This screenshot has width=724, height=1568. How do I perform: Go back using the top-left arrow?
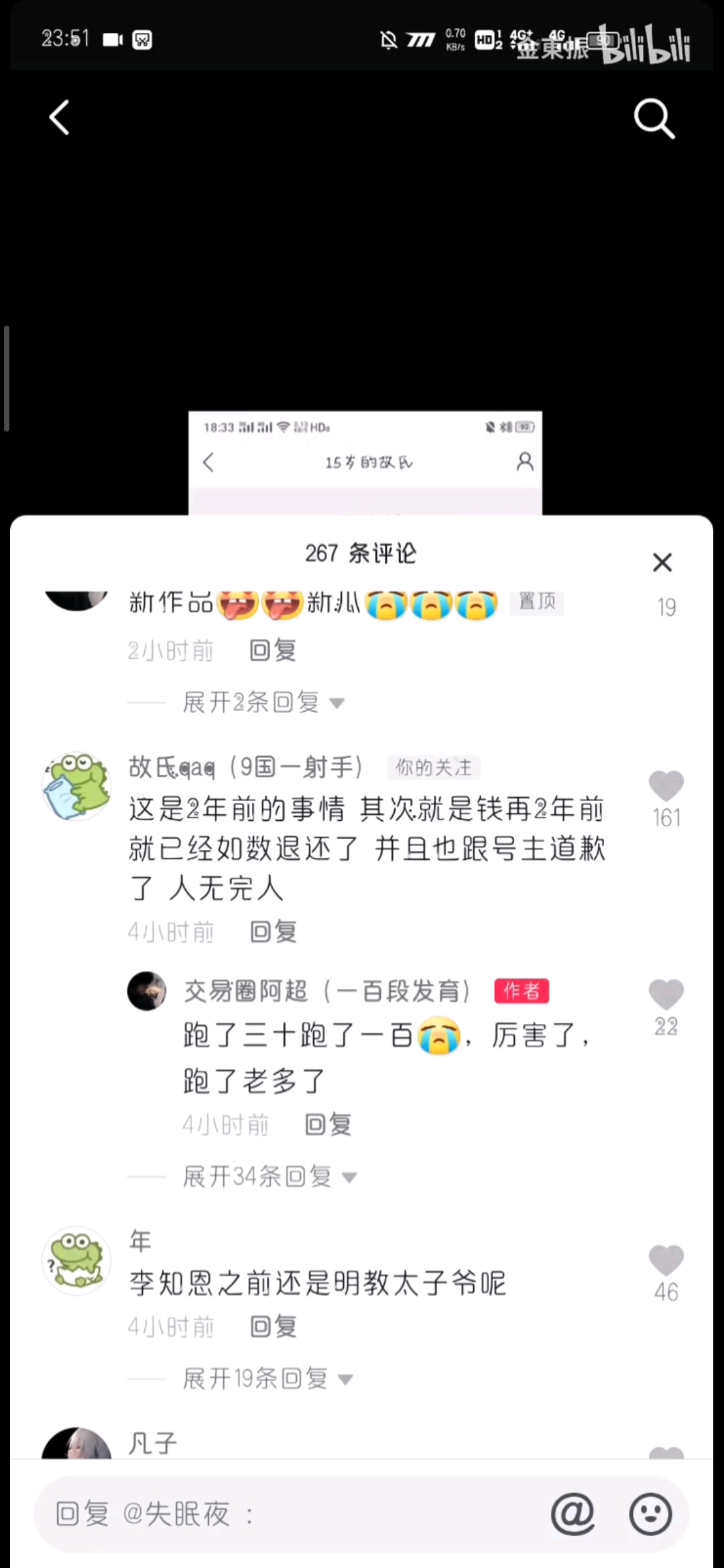click(x=60, y=118)
